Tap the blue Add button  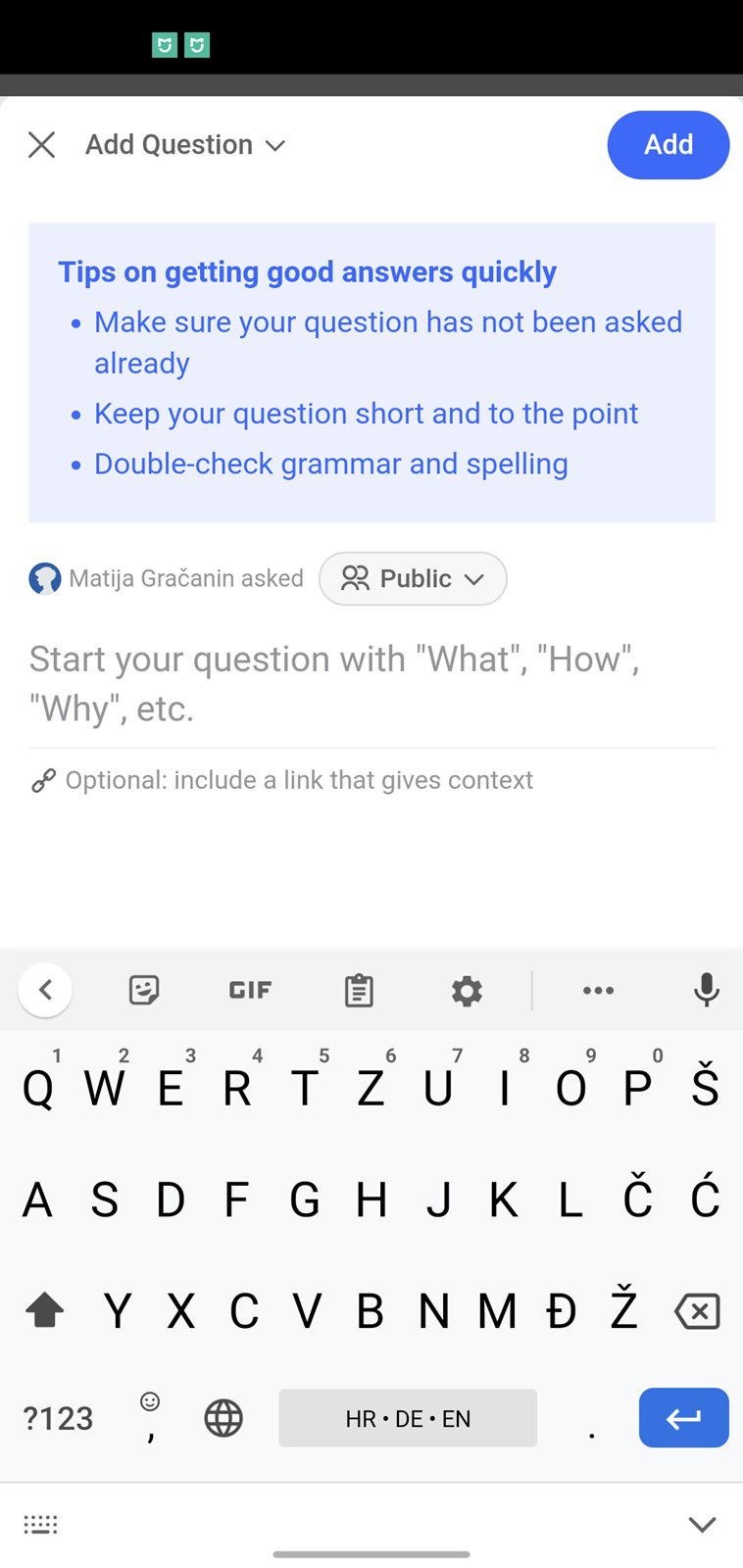tap(668, 145)
